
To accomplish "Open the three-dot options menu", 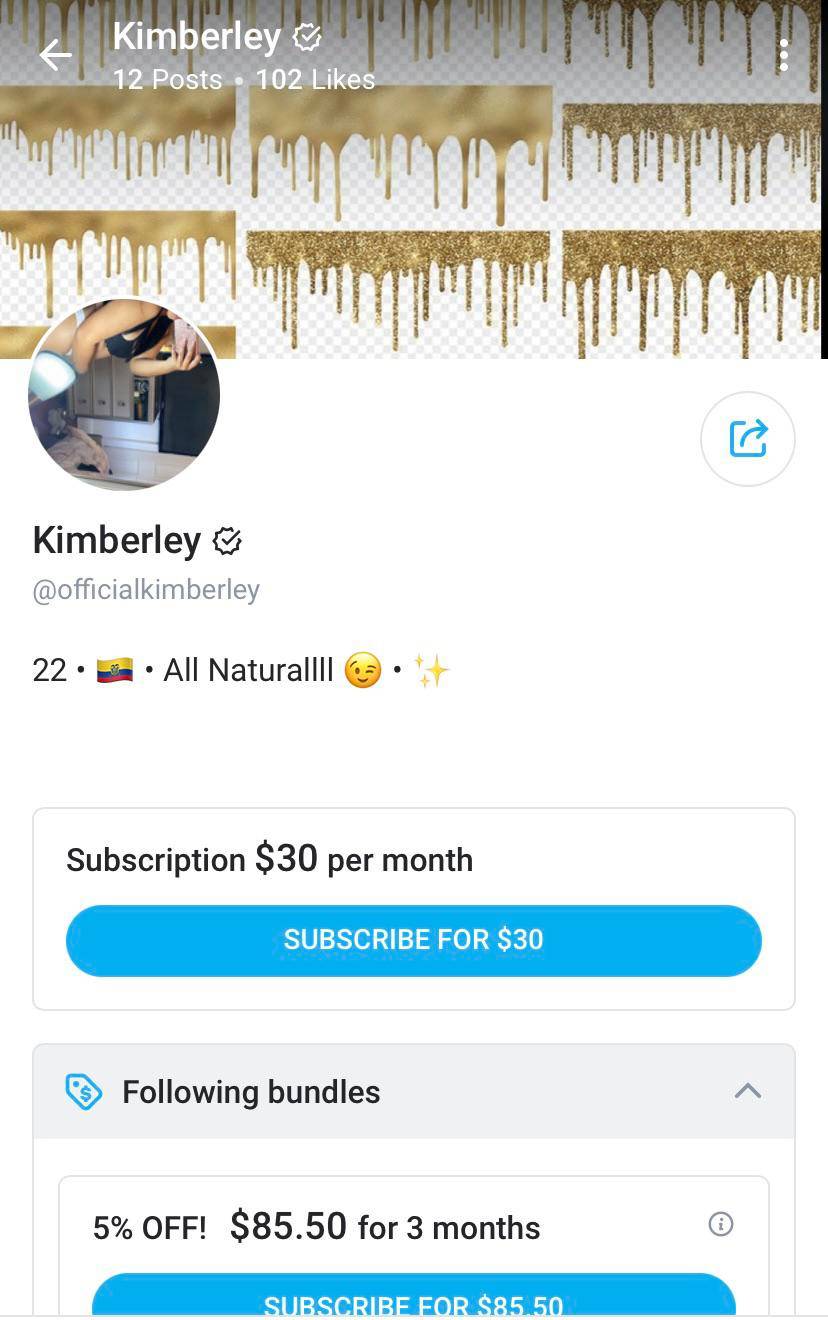I will 784,55.
